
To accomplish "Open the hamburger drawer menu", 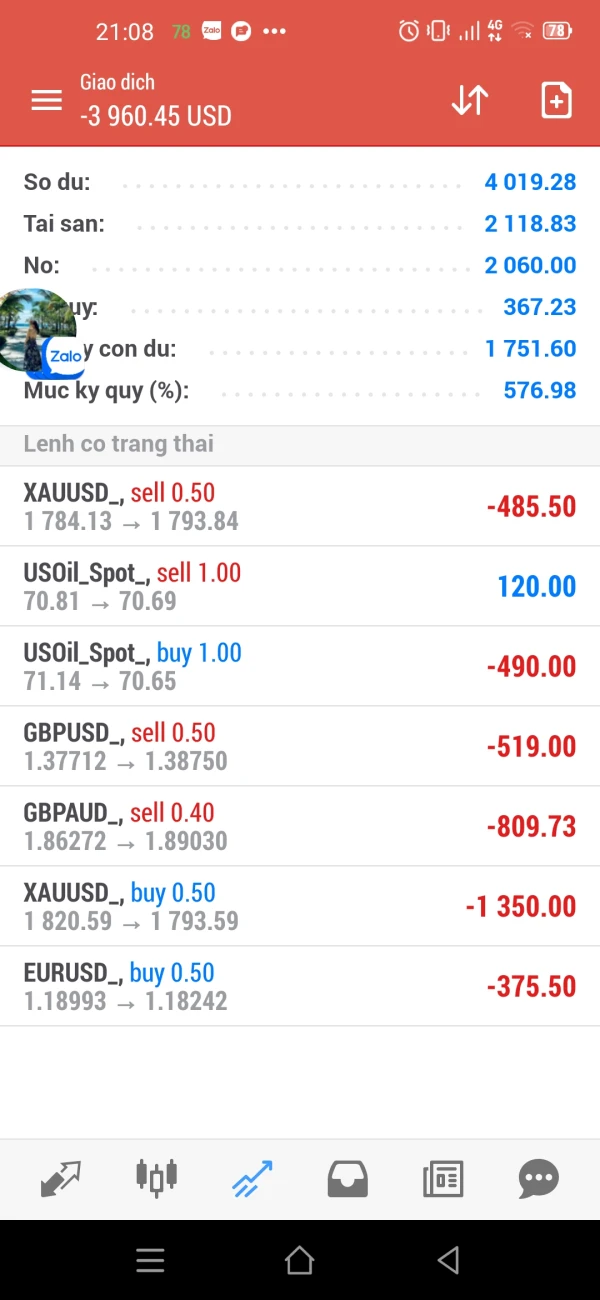I will pyautogui.click(x=46, y=100).
